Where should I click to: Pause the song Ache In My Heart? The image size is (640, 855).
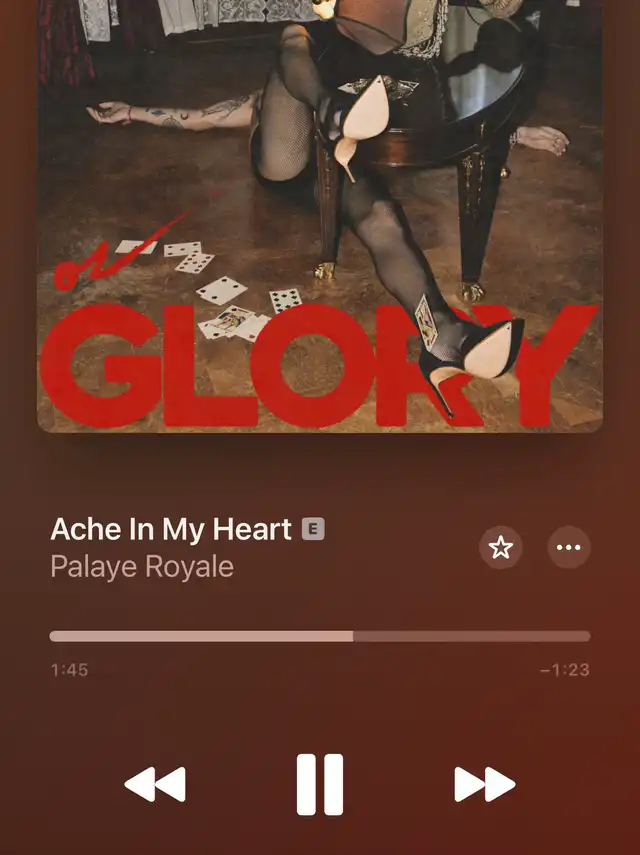[320, 784]
